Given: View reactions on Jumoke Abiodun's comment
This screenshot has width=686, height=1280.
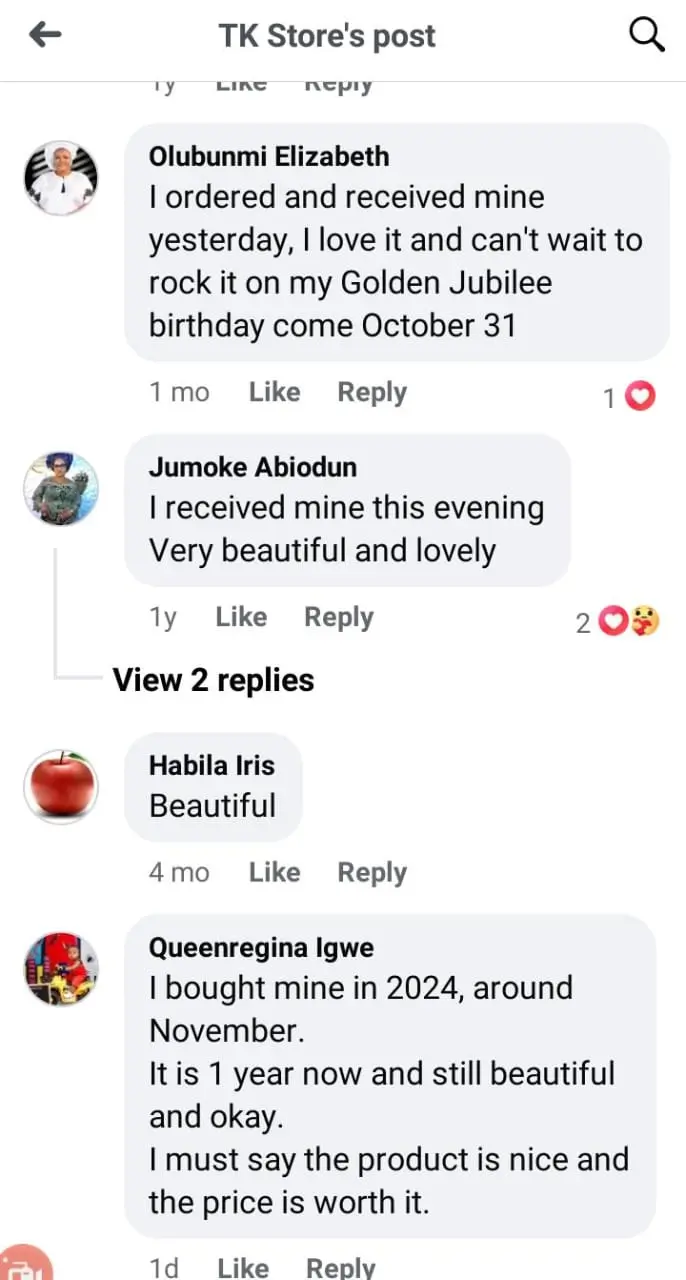Looking at the screenshot, I should (x=618, y=623).
